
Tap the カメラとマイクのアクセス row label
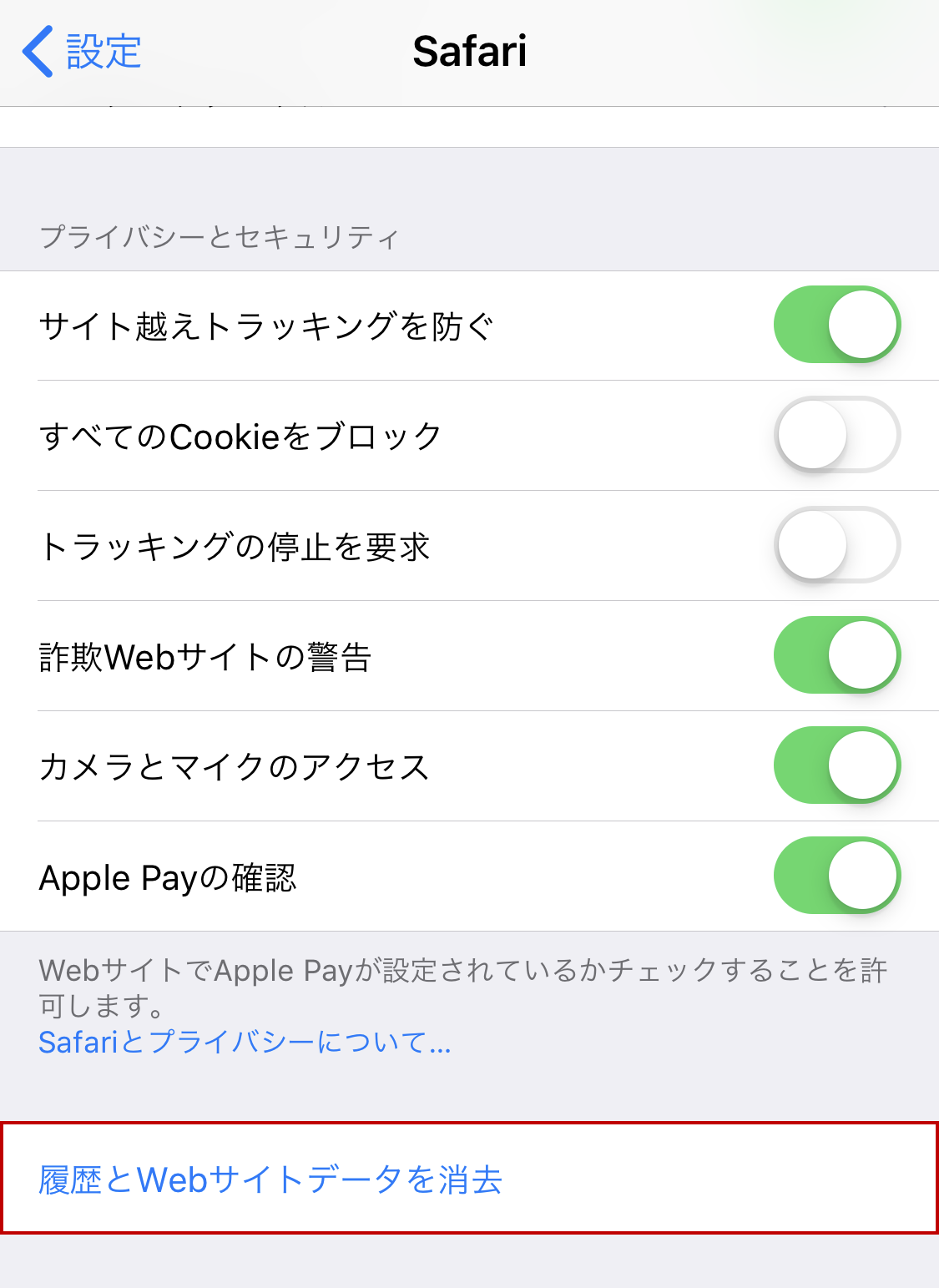[234, 765]
